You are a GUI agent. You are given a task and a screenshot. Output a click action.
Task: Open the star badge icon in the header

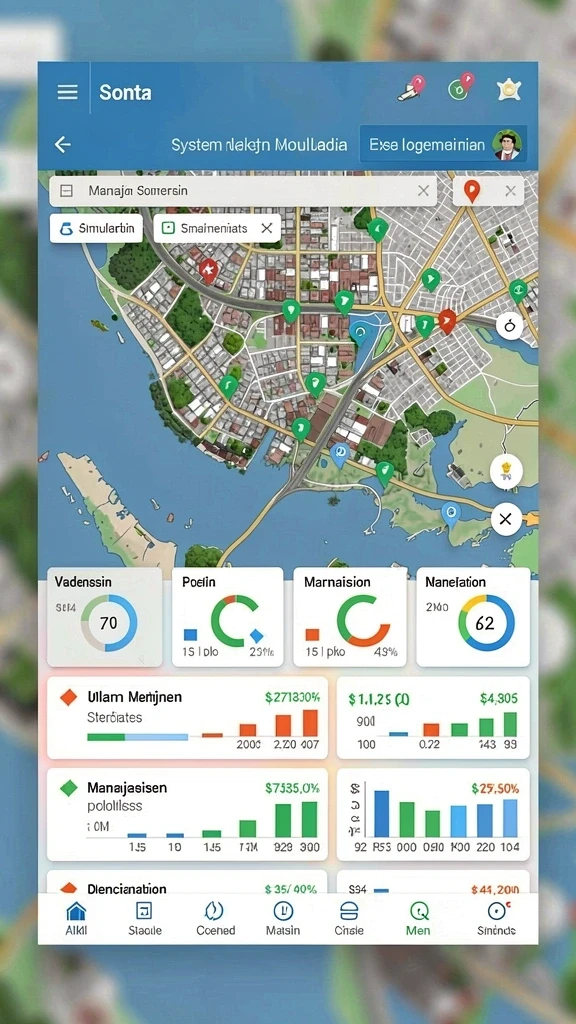pyautogui.click(x=509, y=91)
